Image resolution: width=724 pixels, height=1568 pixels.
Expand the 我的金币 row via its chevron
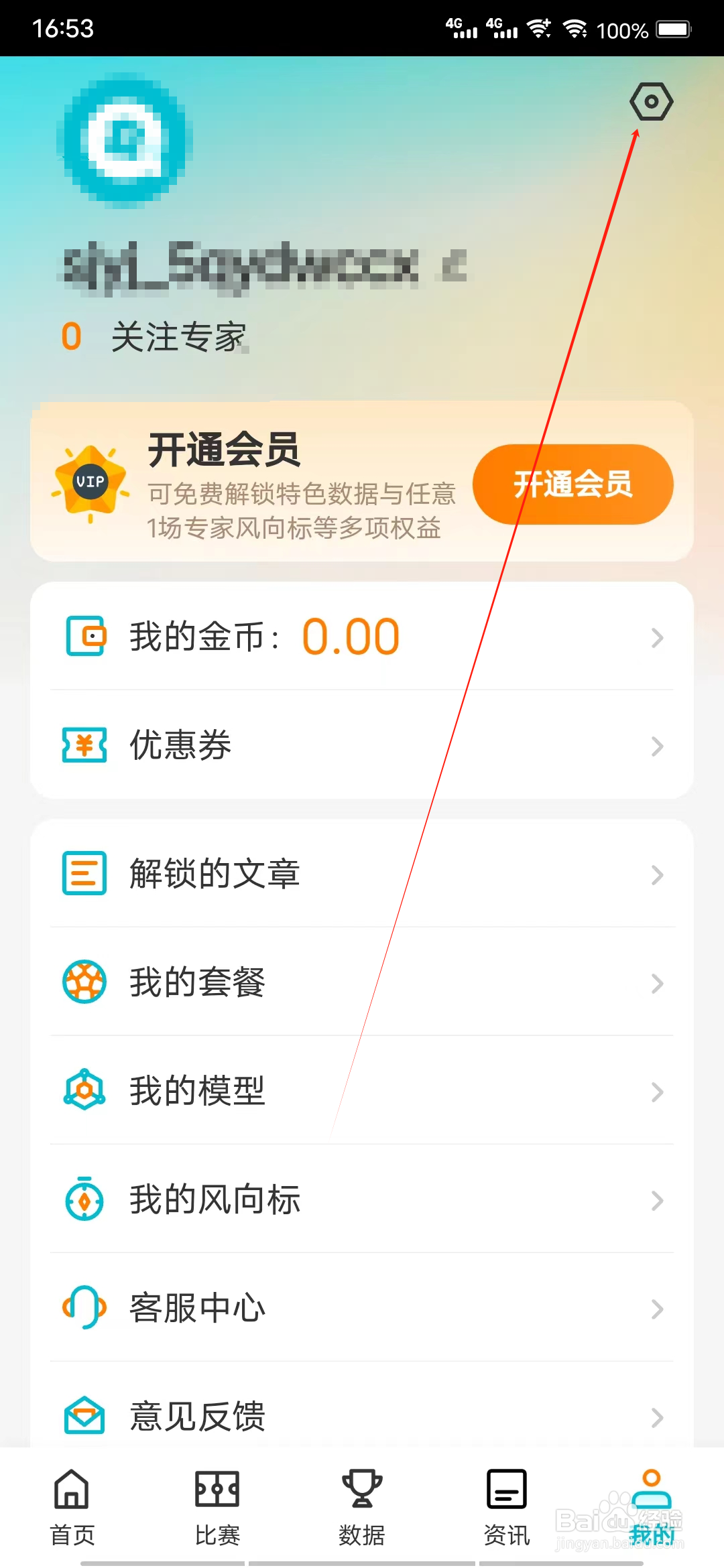657,639
